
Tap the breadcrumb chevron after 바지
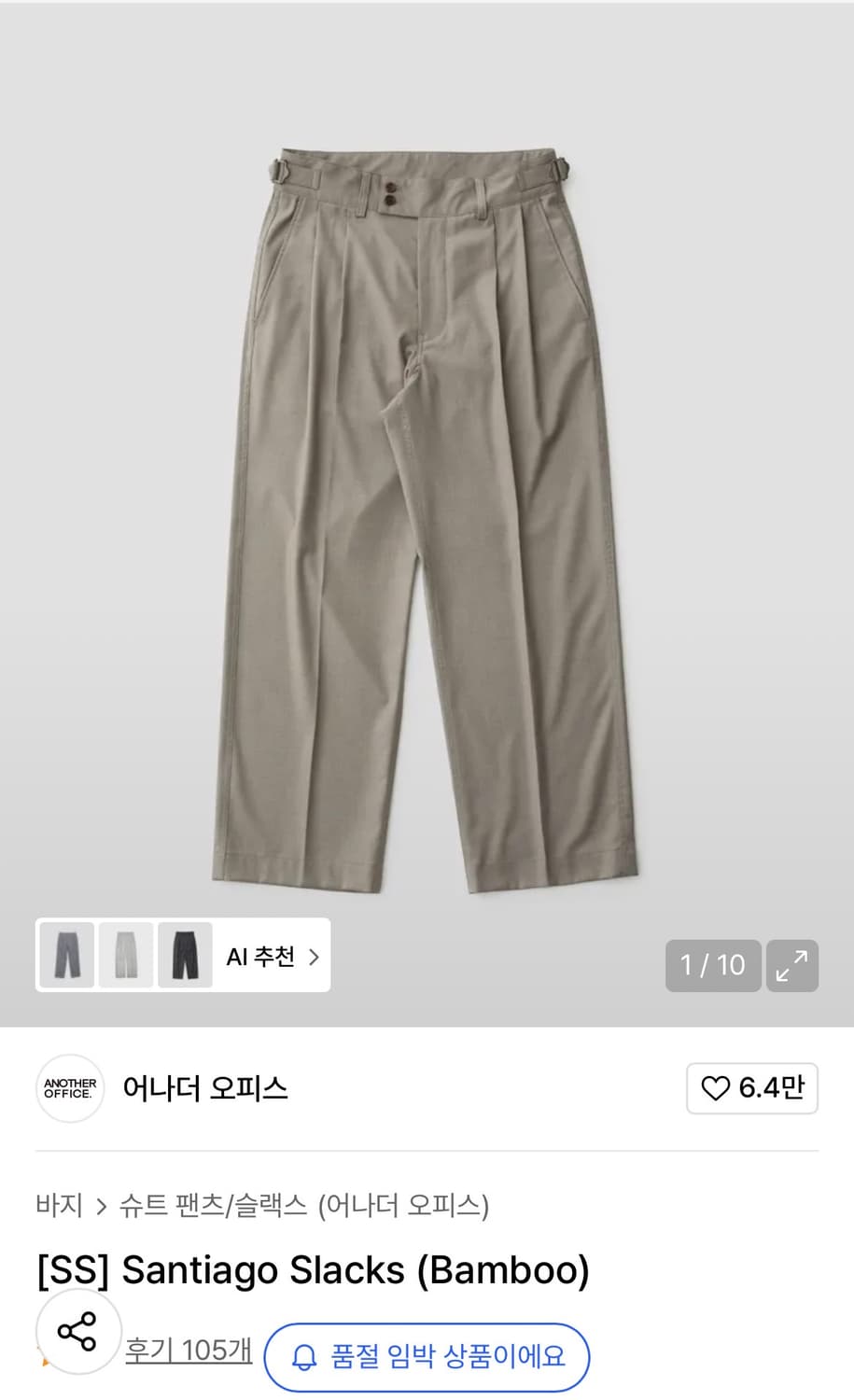[x=100, y=1205]
